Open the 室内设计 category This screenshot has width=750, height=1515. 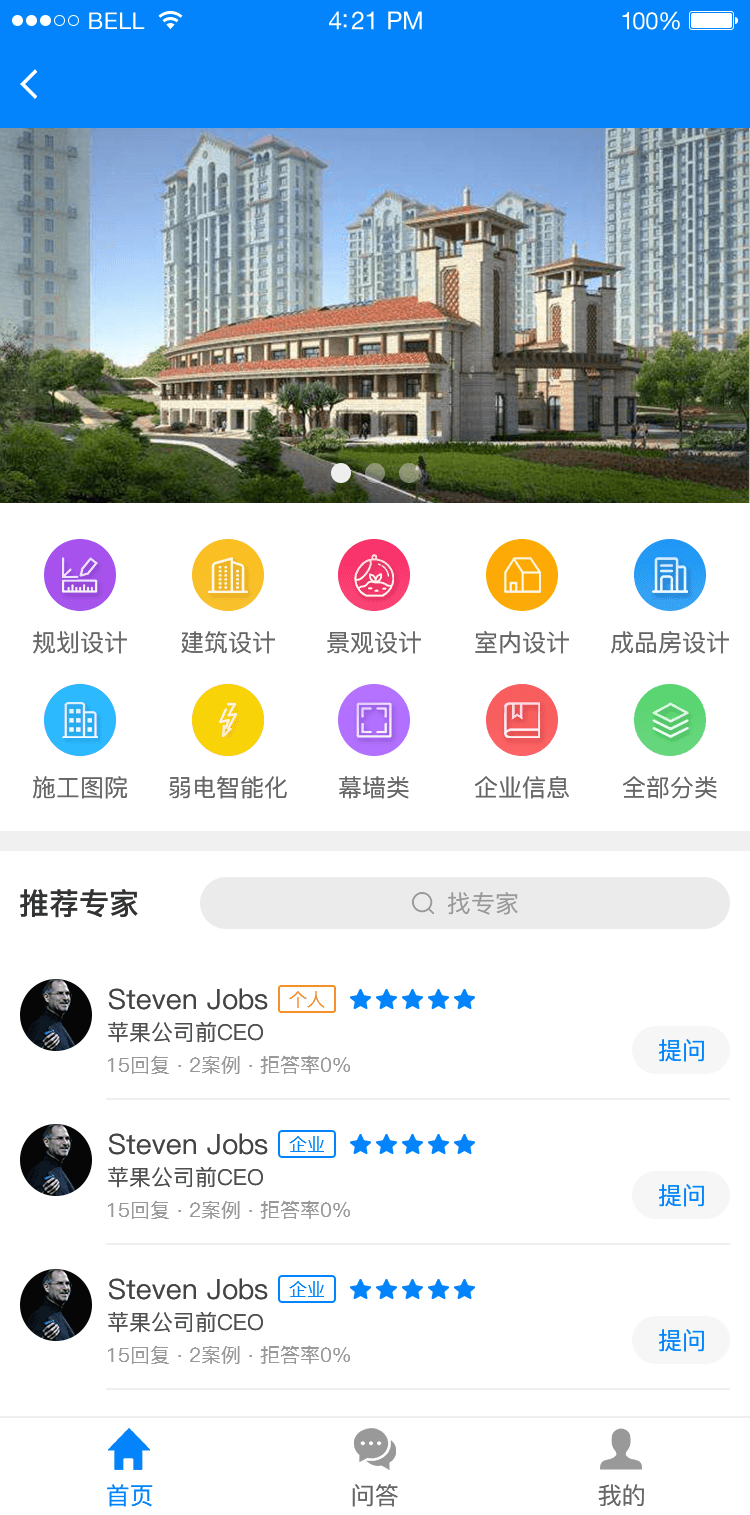[x=522, y=597]
